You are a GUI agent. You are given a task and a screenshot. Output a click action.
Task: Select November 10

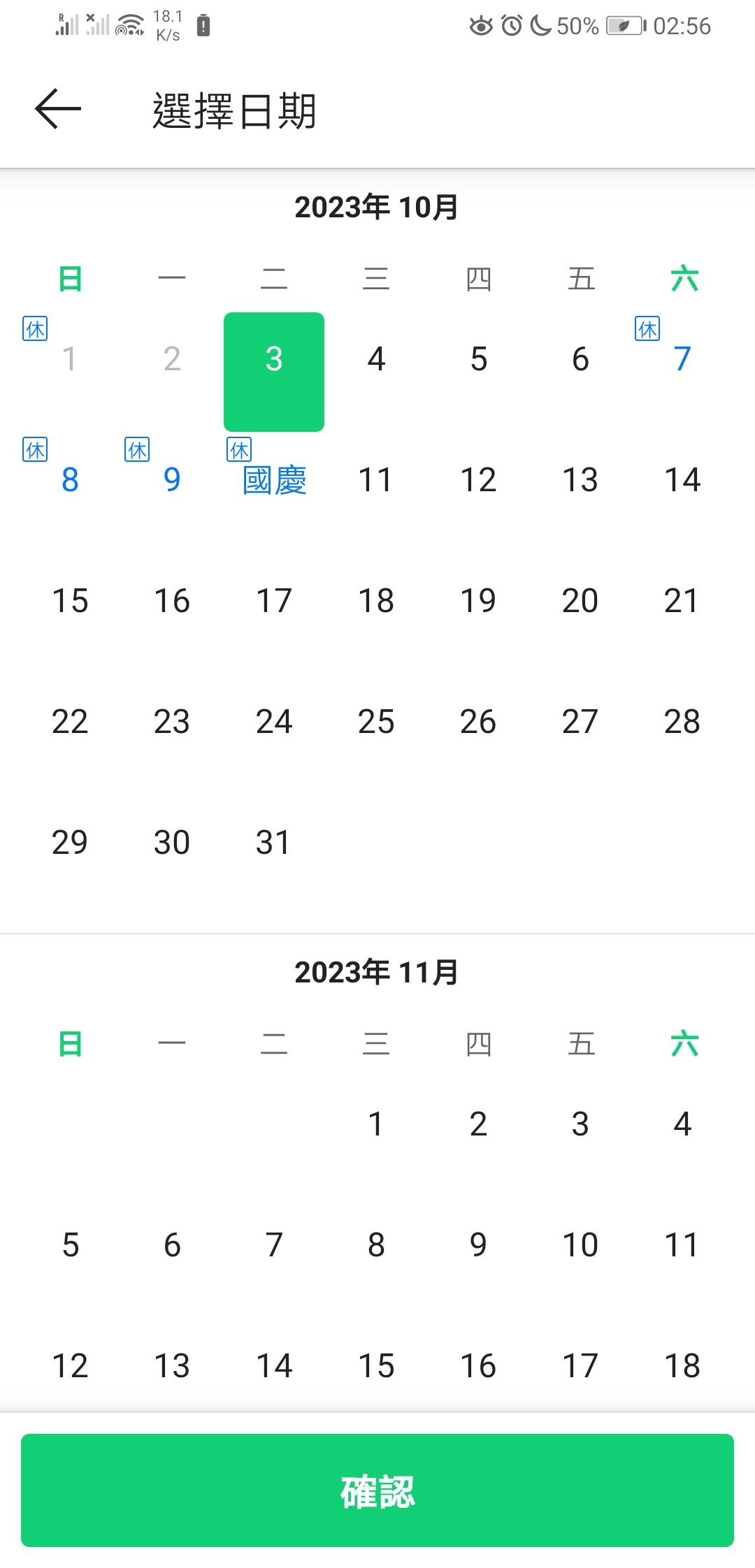point(580,1245)
